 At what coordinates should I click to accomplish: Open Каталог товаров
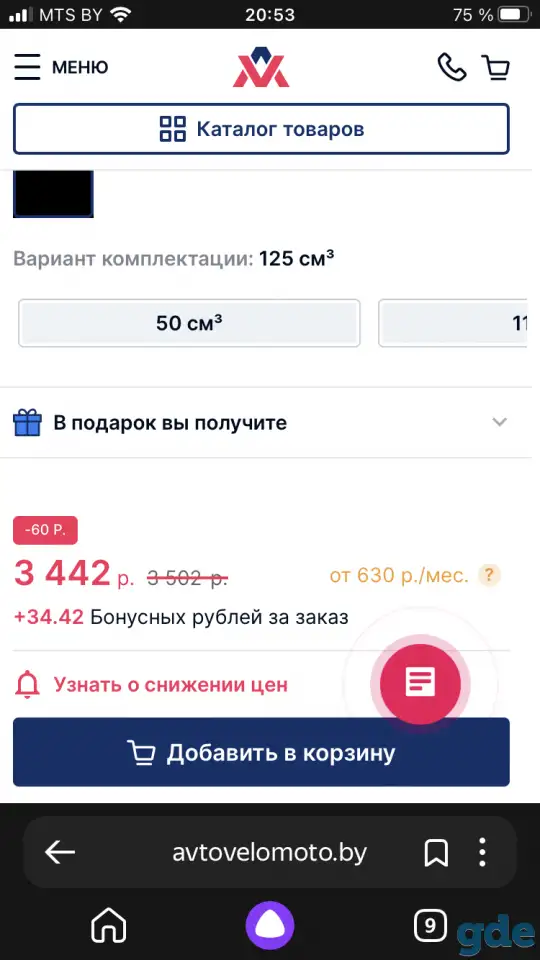coord(261,129)
